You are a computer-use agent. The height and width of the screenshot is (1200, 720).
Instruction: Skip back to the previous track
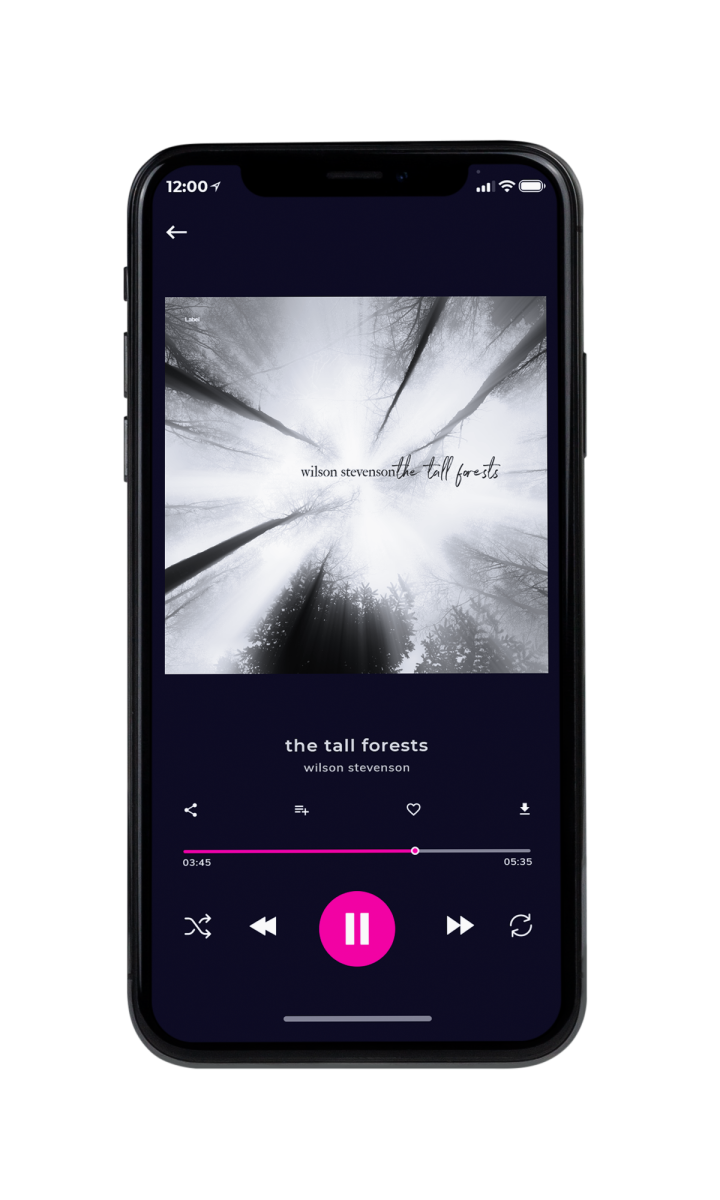[x=263, y=927]
